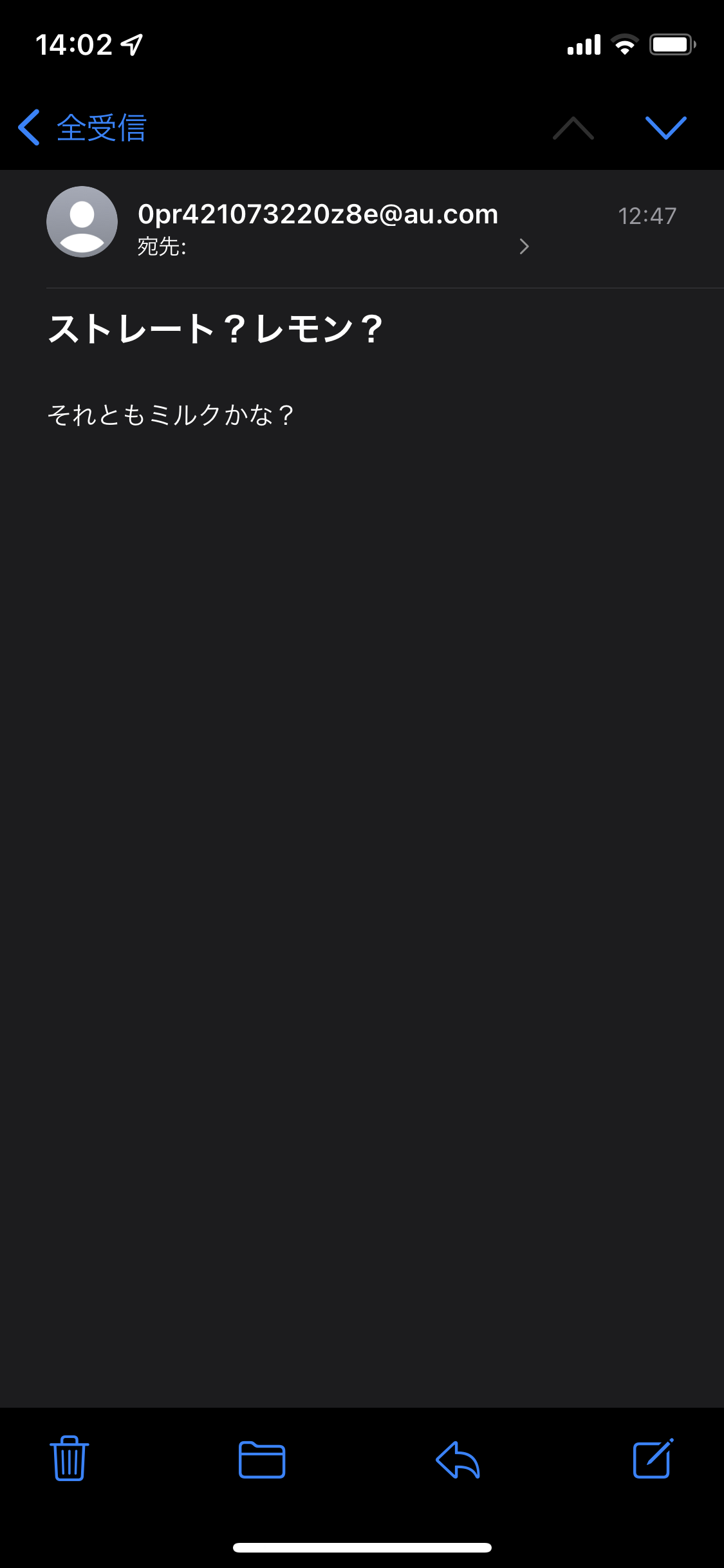The image size is (724, 1568).
Task: Go back to 全受信 mailbox
Action: 82,127
